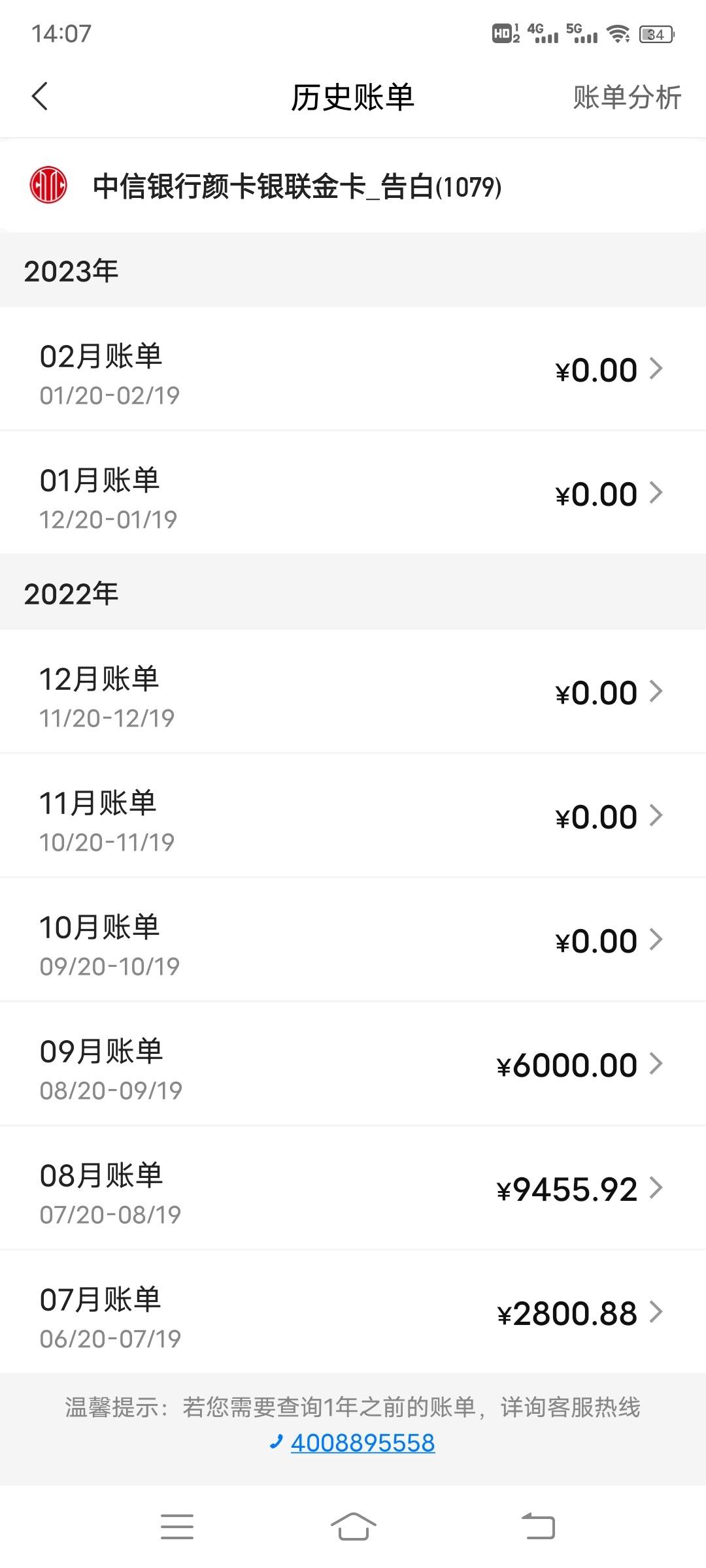
Task: Go back using the top-left arrow
Action: (x=40, y=97)
